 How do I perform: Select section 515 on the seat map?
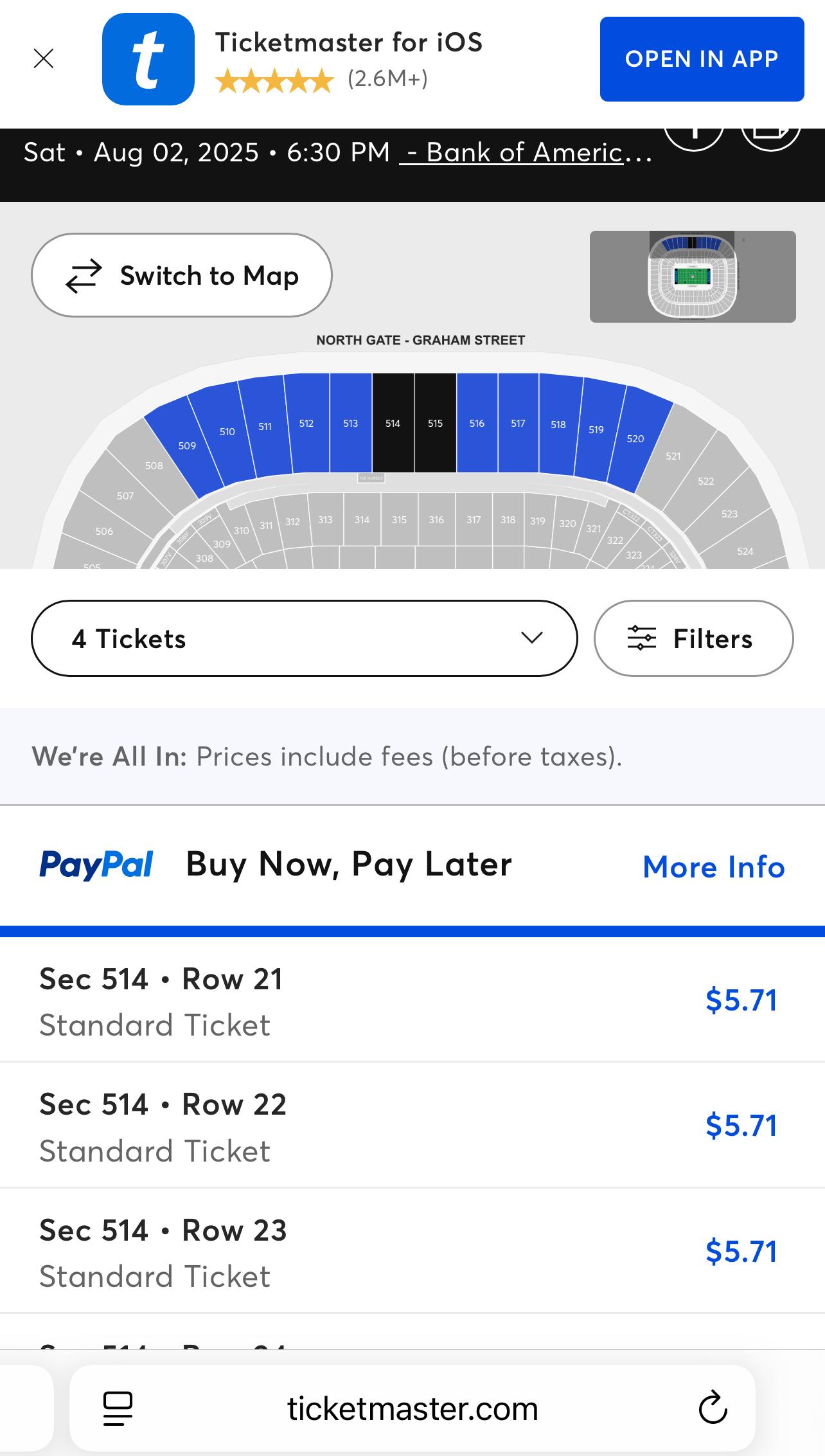(x=435, y=423)
